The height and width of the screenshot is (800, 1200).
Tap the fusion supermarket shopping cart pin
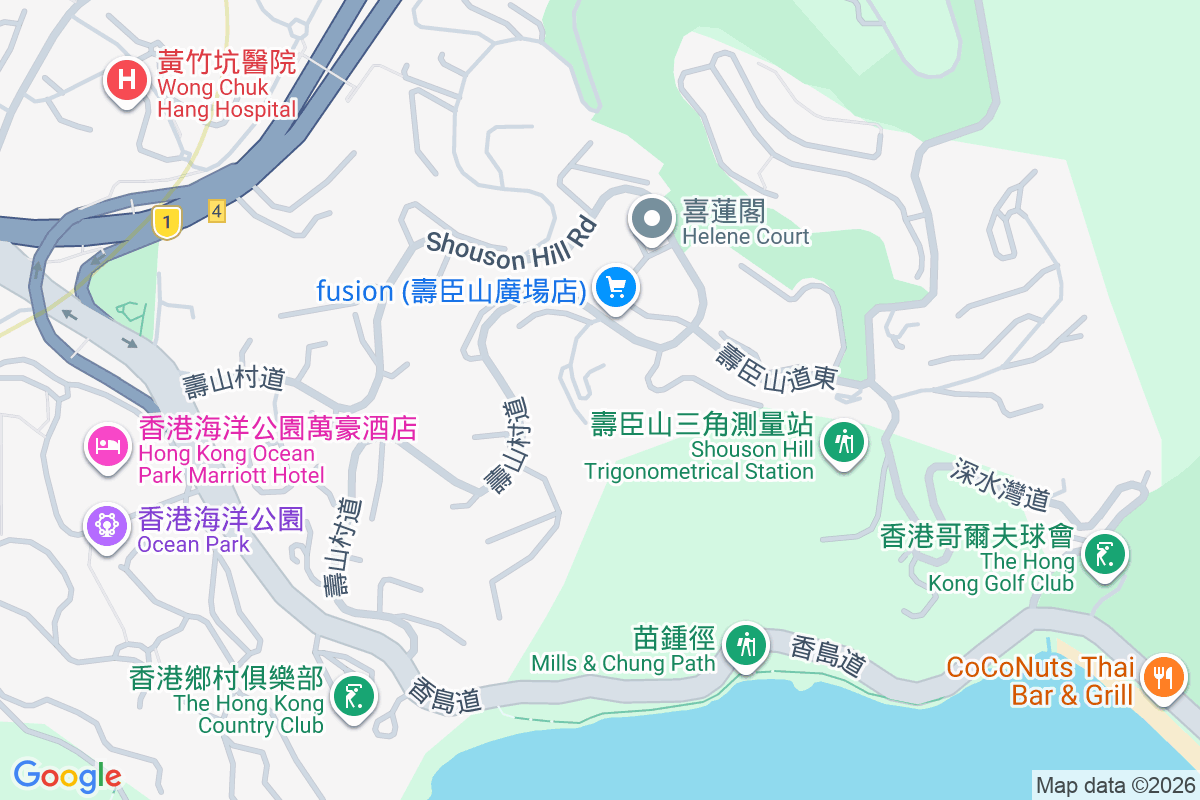click(616, 289)
